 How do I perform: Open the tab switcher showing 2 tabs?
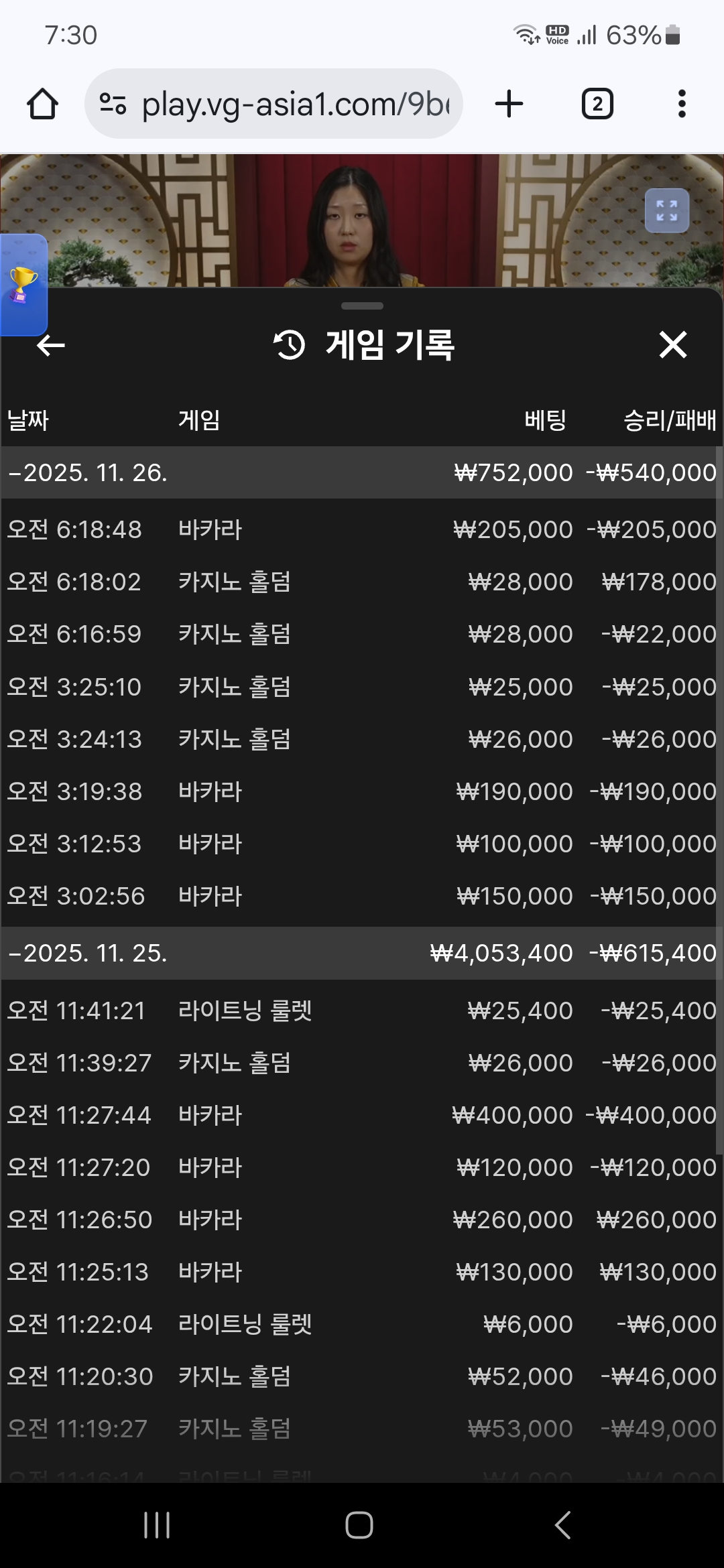pos(597,105)
